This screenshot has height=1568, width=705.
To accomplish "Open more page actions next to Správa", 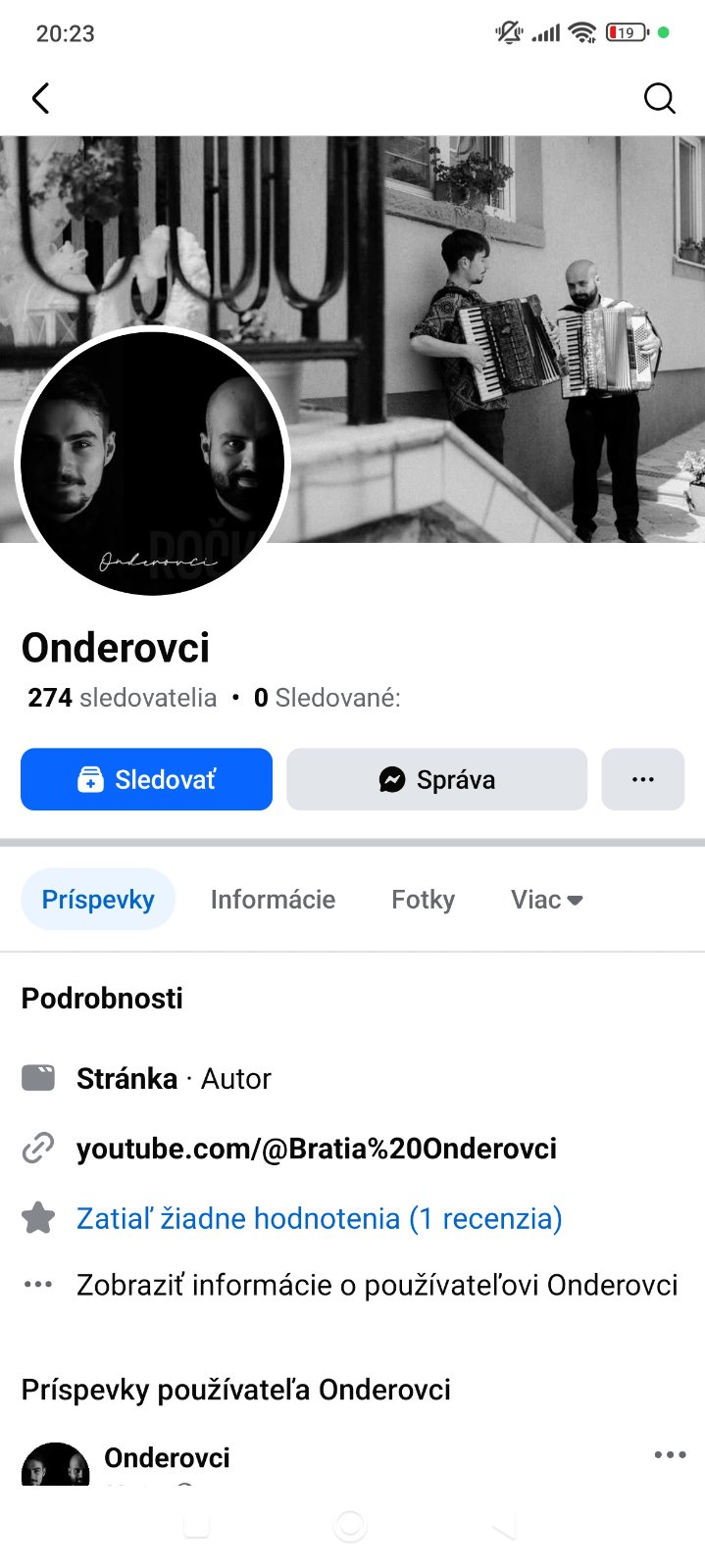I will tap(642, 779).
